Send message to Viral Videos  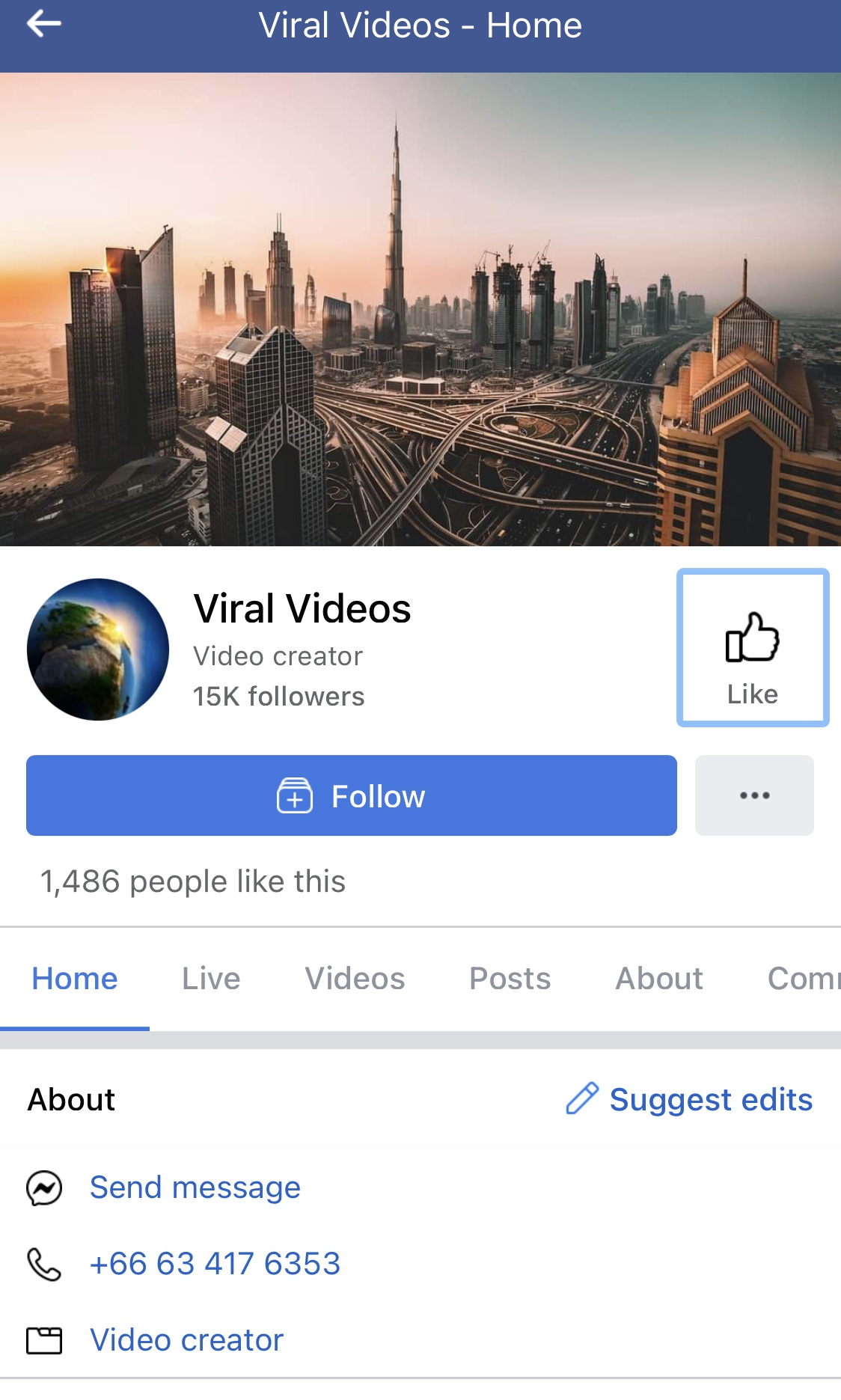click(195, 1187)
